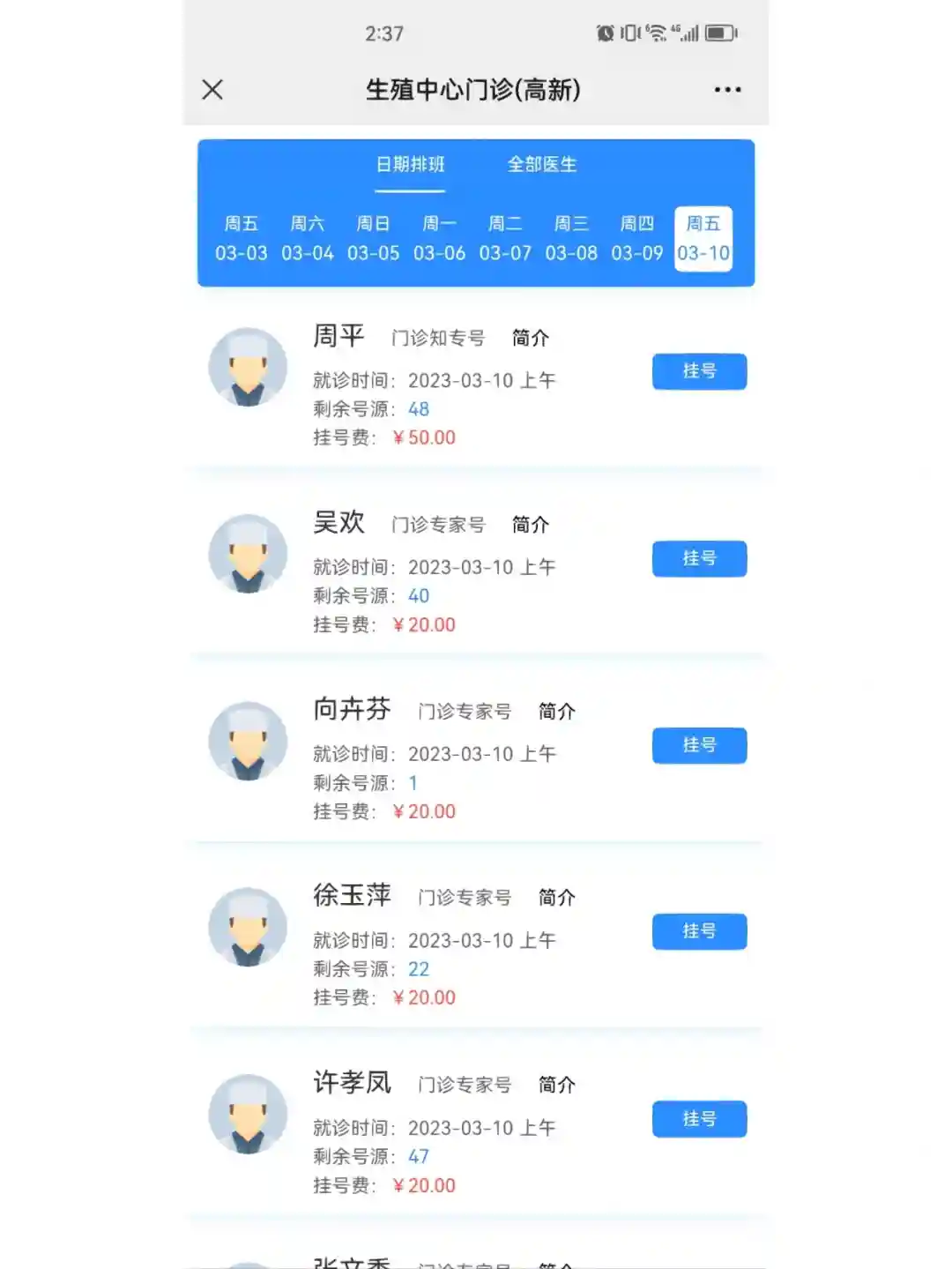Tap 挂号 next to 徐玉萍
Screen dimensions: 952x1269
pyautogui.click(x=699, y=931)
